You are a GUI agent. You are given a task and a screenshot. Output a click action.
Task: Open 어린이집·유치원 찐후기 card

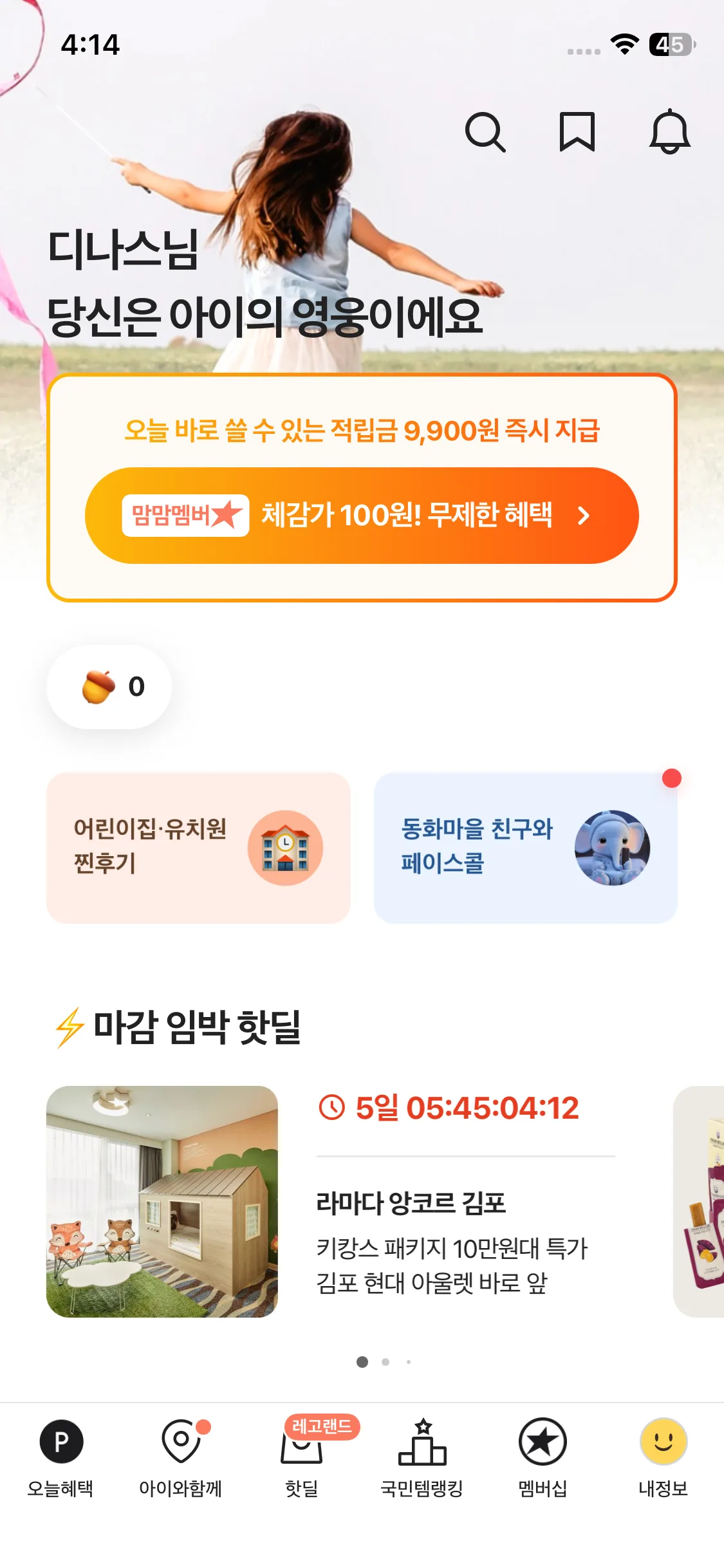198,848
